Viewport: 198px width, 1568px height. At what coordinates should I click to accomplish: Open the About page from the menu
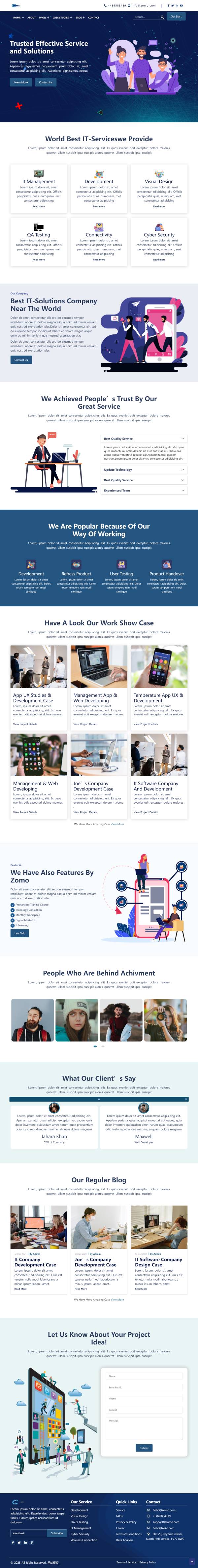(32, 18)
